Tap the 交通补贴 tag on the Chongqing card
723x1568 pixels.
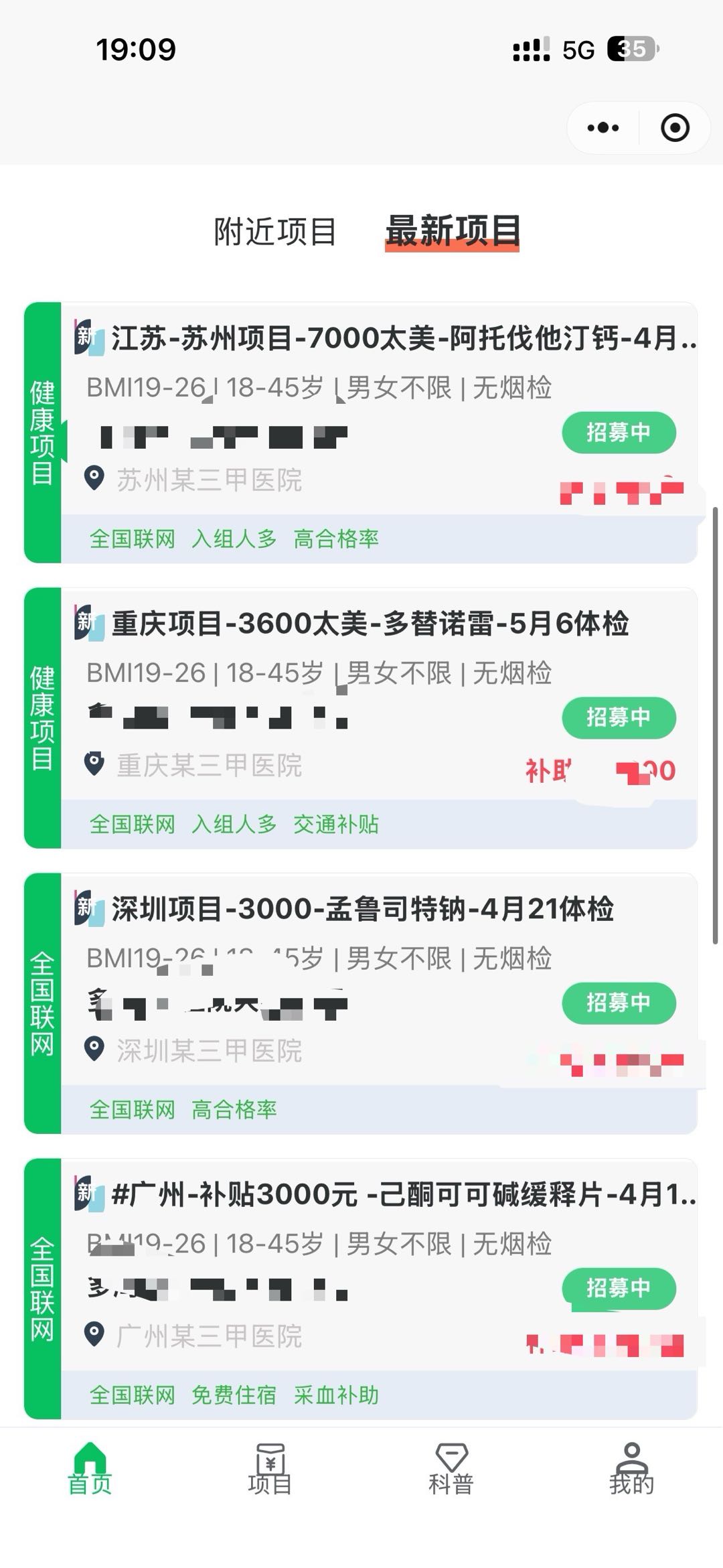337,825
